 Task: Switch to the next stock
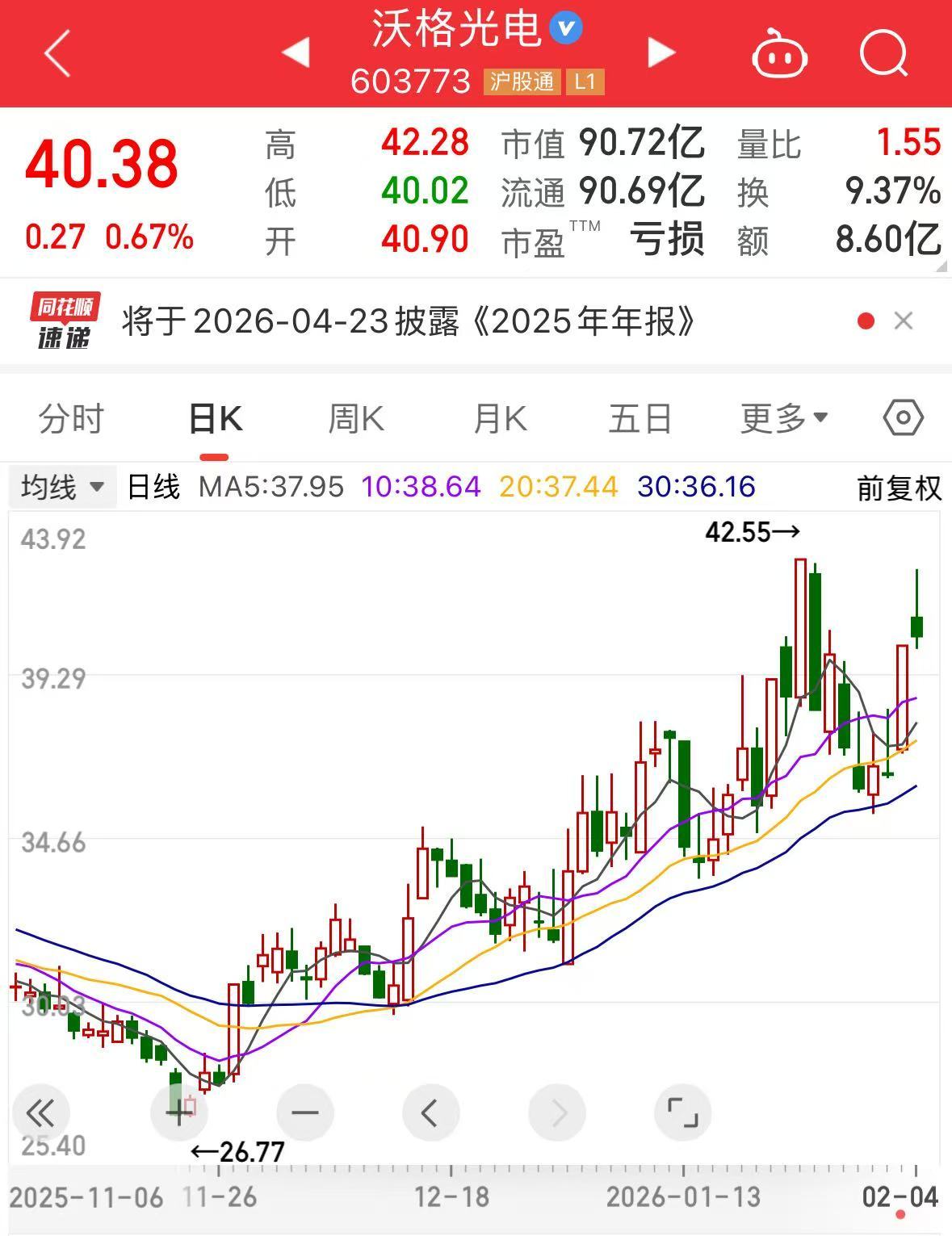(x=661, y=53)
